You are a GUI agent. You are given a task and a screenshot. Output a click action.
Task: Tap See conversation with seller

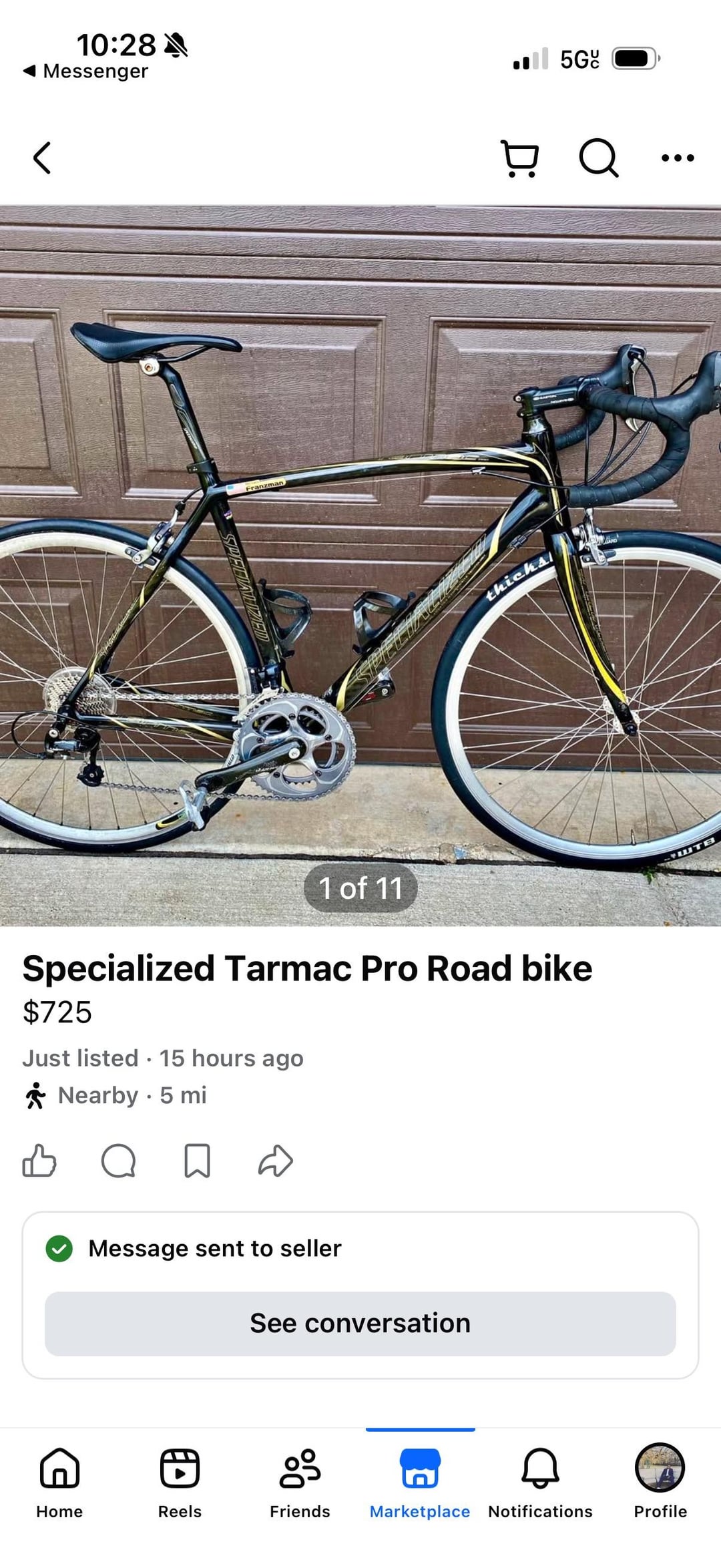pos(360,1324)
